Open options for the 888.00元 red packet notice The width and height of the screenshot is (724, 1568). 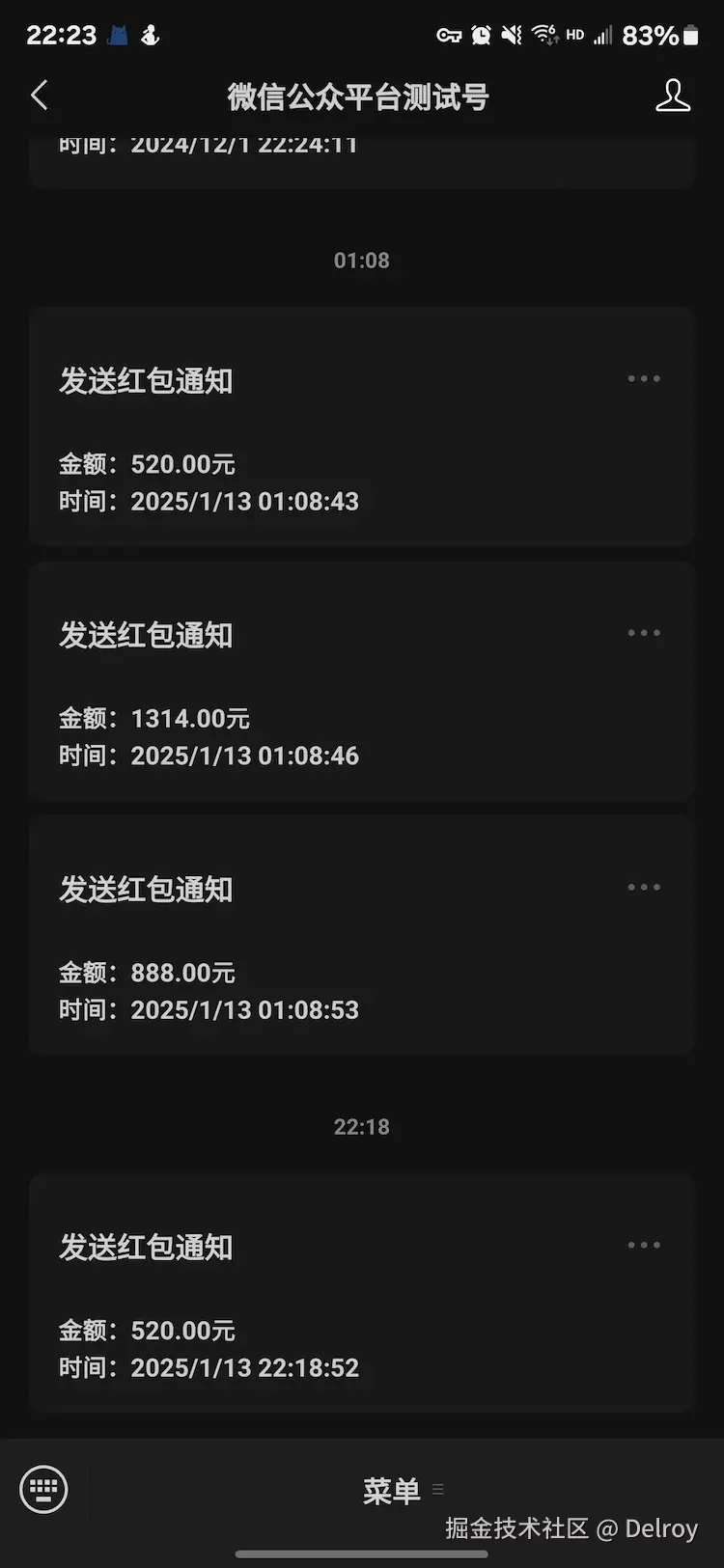(643, 888)
